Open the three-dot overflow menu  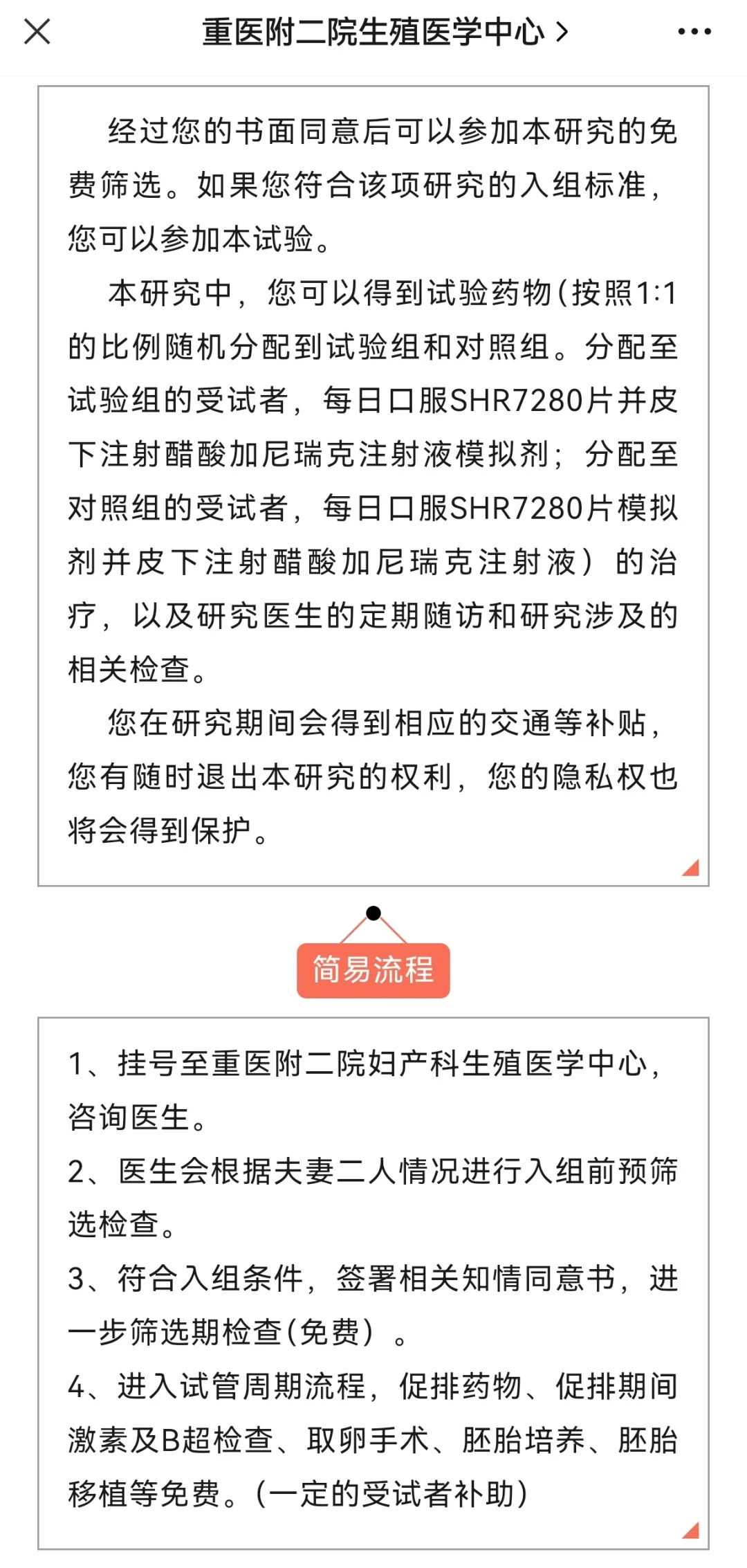(694, 32)
